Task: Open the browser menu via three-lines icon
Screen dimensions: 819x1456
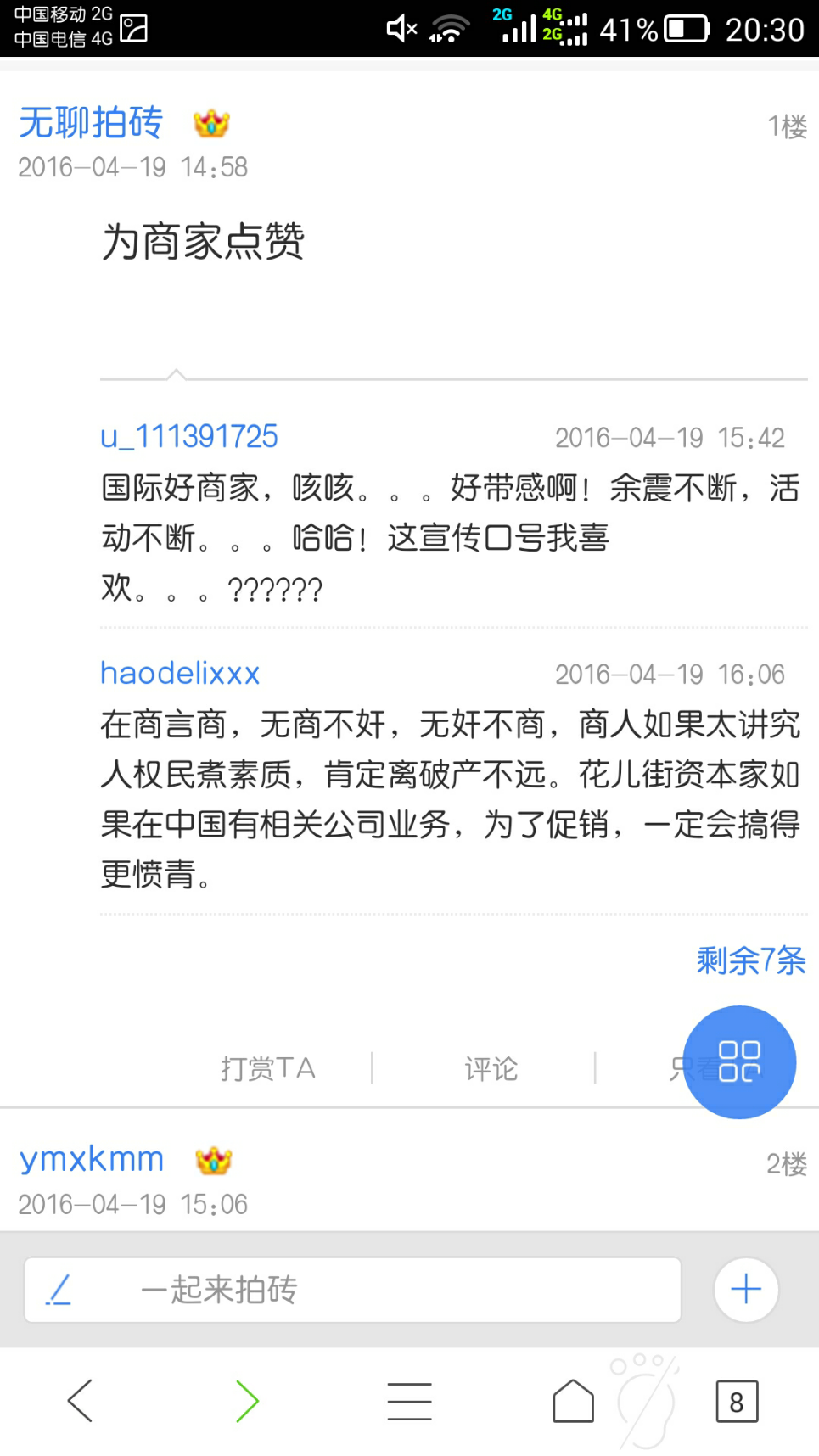Action: point(409,1401)
